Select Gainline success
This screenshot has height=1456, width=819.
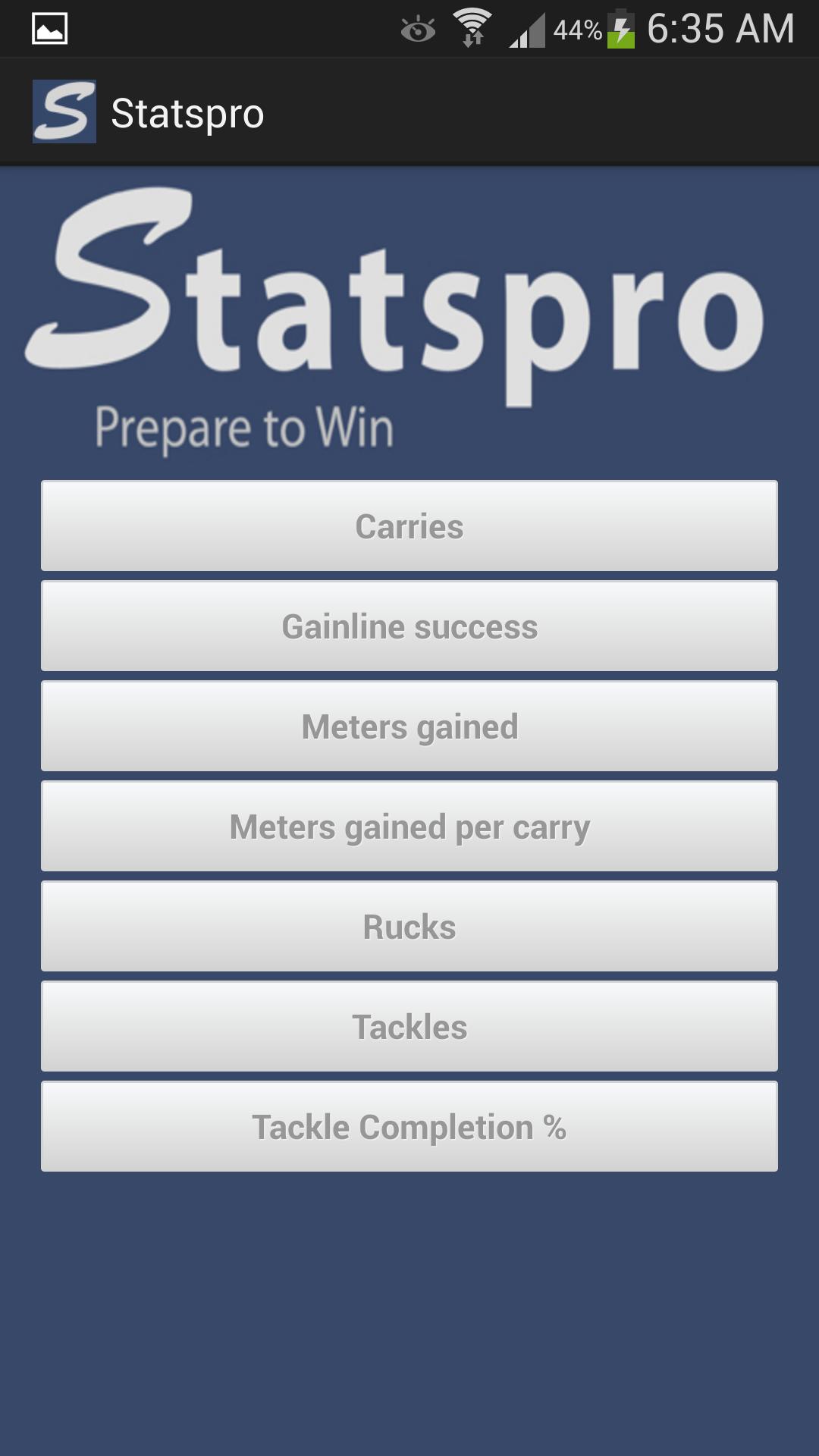tap(409, 626)
